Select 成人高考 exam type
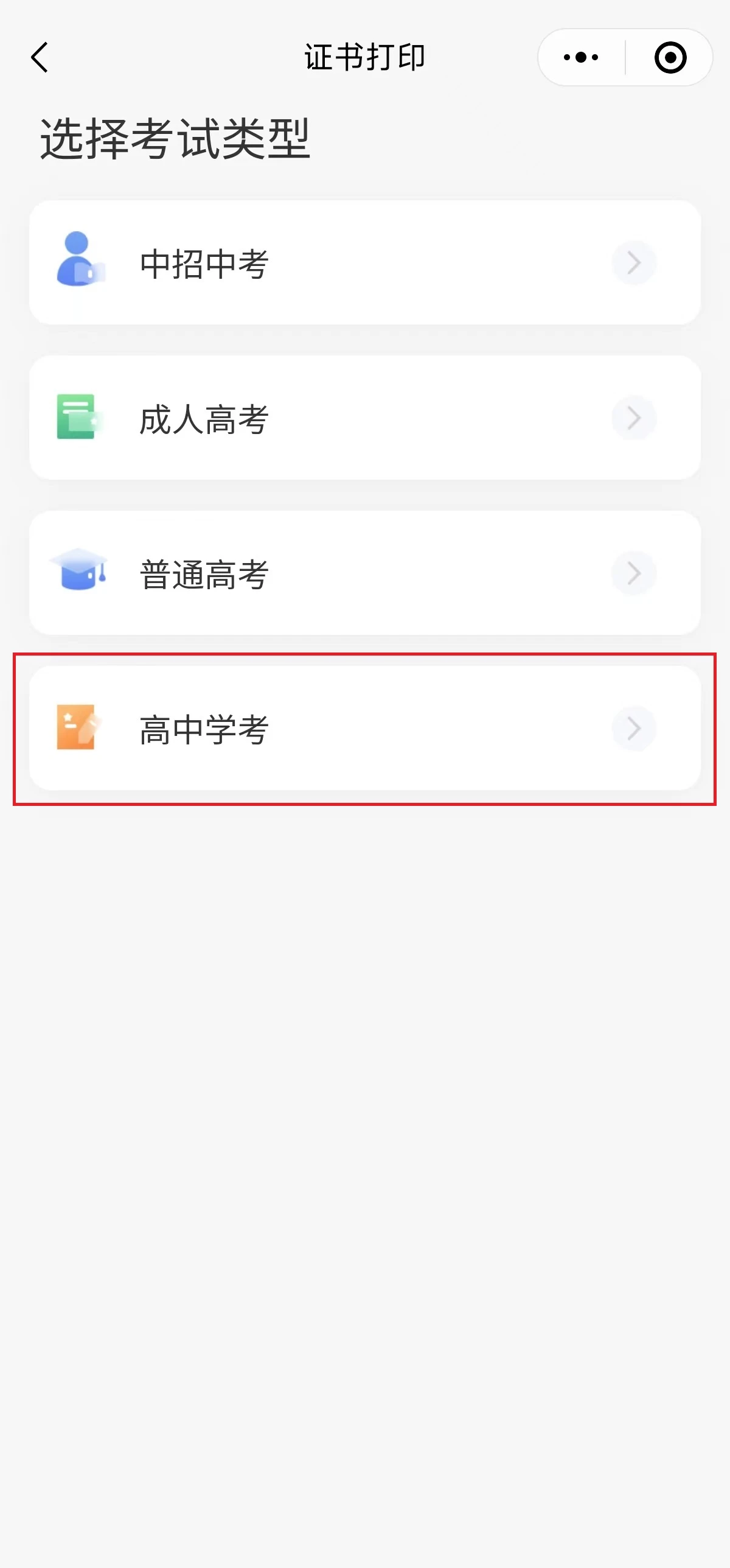Image resolution: width=730 pixels, height=1568 pixels. pos(365,418)
